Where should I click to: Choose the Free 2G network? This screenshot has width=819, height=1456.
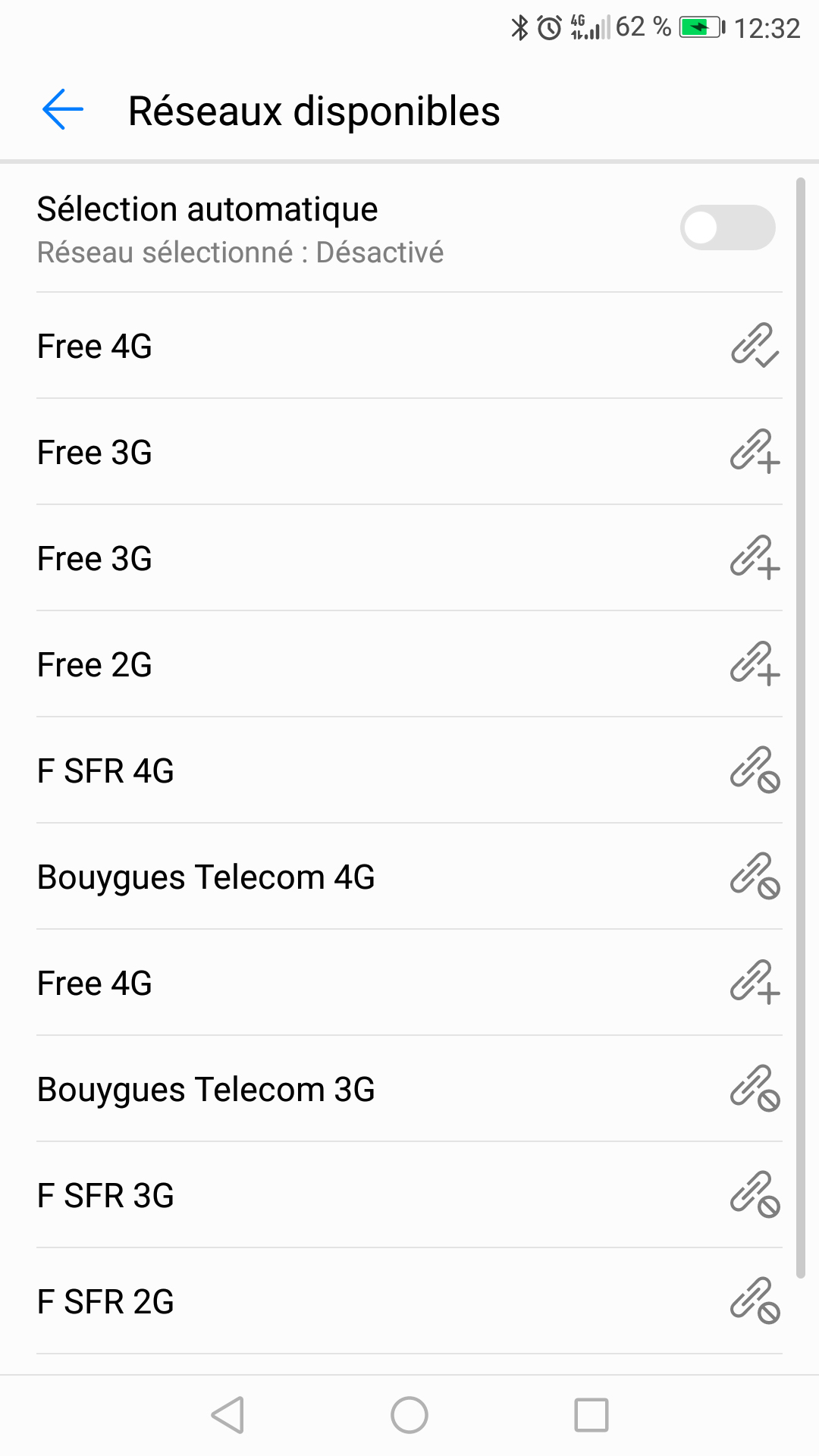coord(409,664)
